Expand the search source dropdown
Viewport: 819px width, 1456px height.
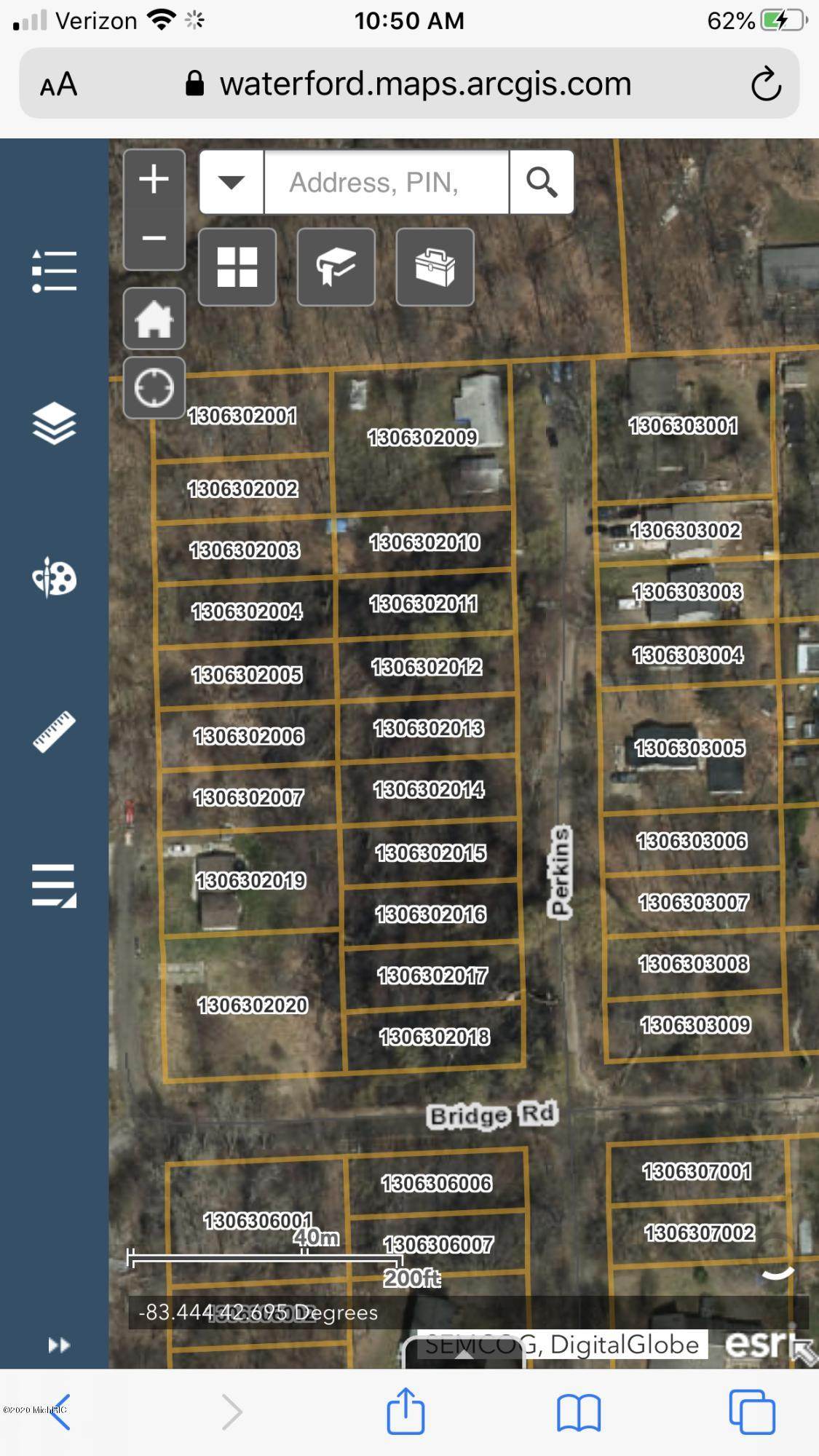point(232,182)
